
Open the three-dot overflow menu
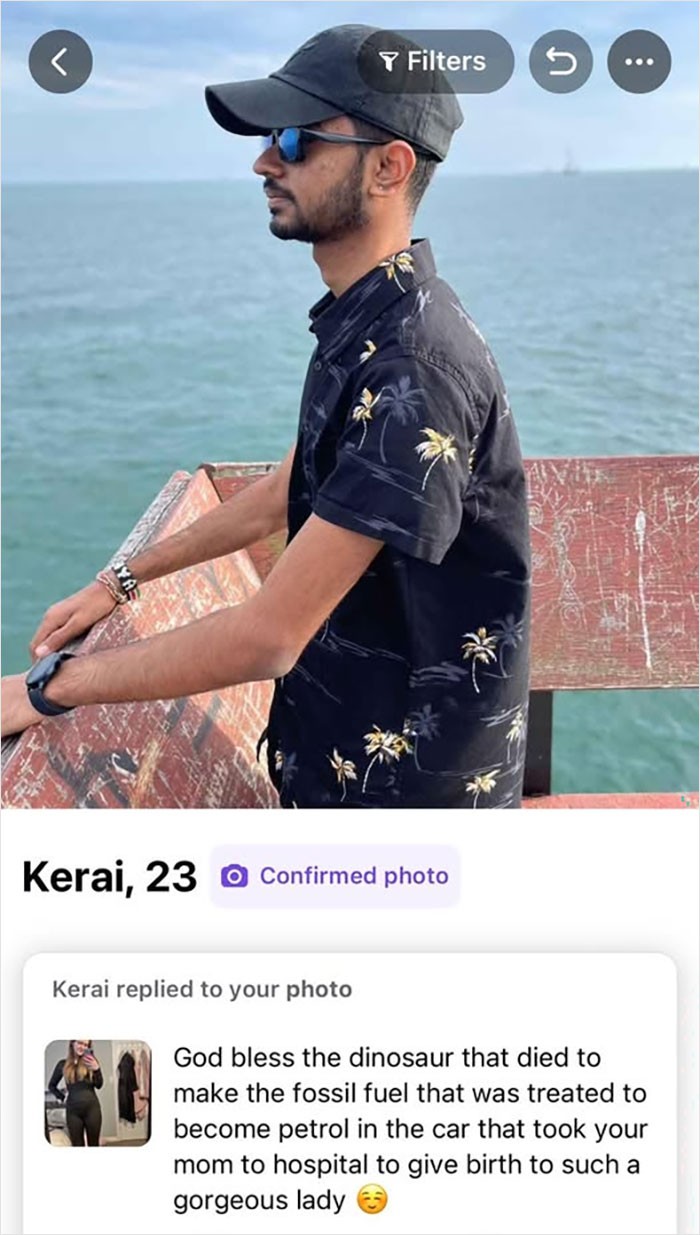pyautogui.click(x=638, y=62)
